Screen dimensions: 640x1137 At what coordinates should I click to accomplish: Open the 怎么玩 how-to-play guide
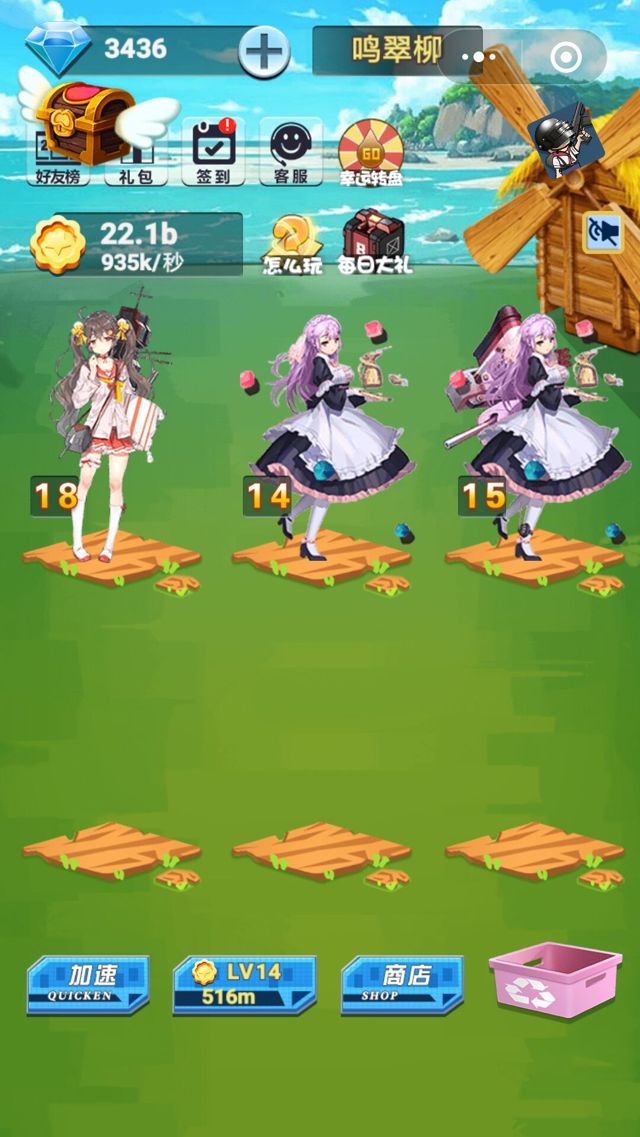pos(292,243)
